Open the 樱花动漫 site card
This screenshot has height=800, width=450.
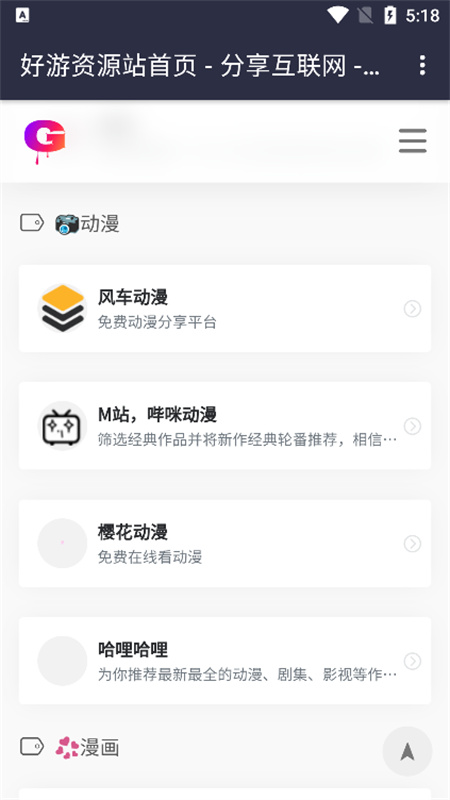(x=225, y=543)
